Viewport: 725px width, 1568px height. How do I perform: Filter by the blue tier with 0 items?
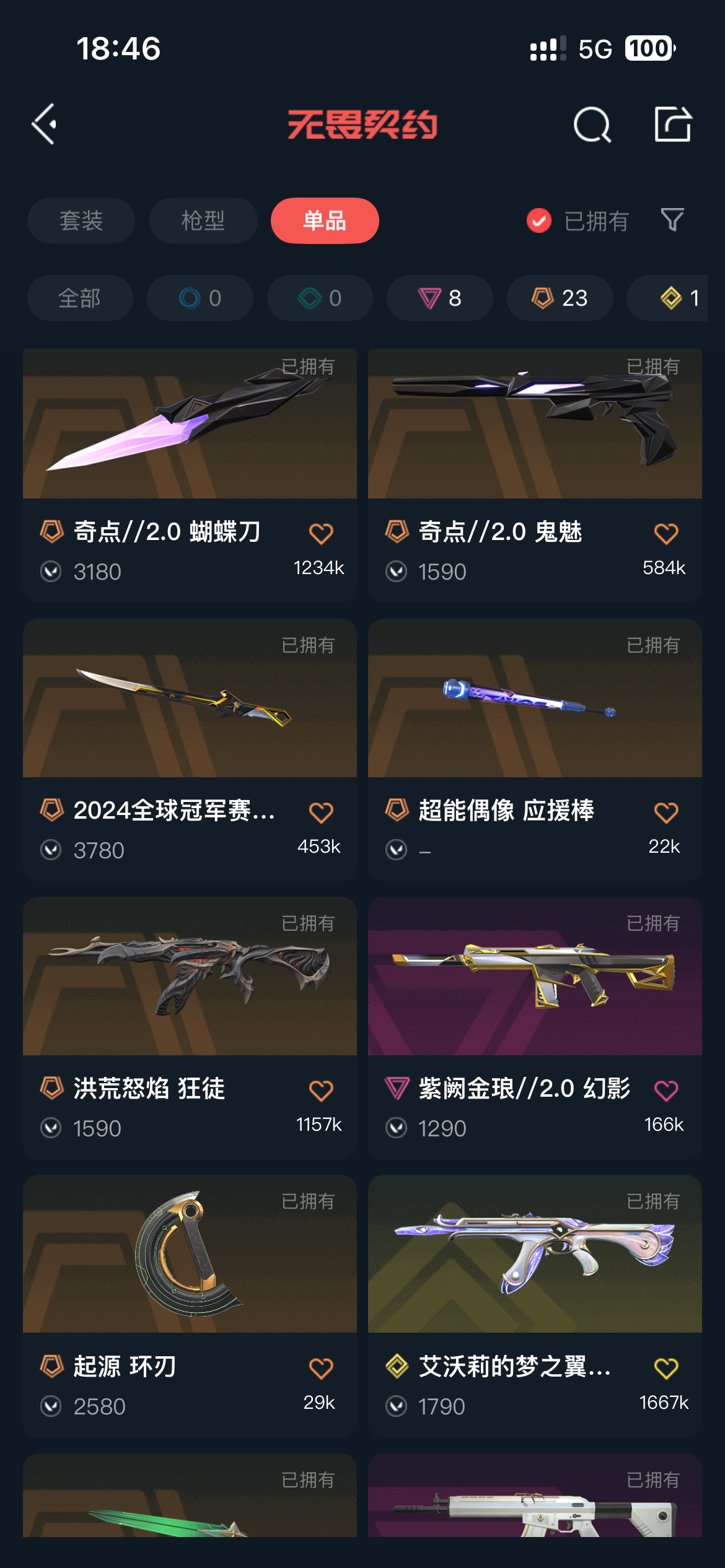(200, 298)
